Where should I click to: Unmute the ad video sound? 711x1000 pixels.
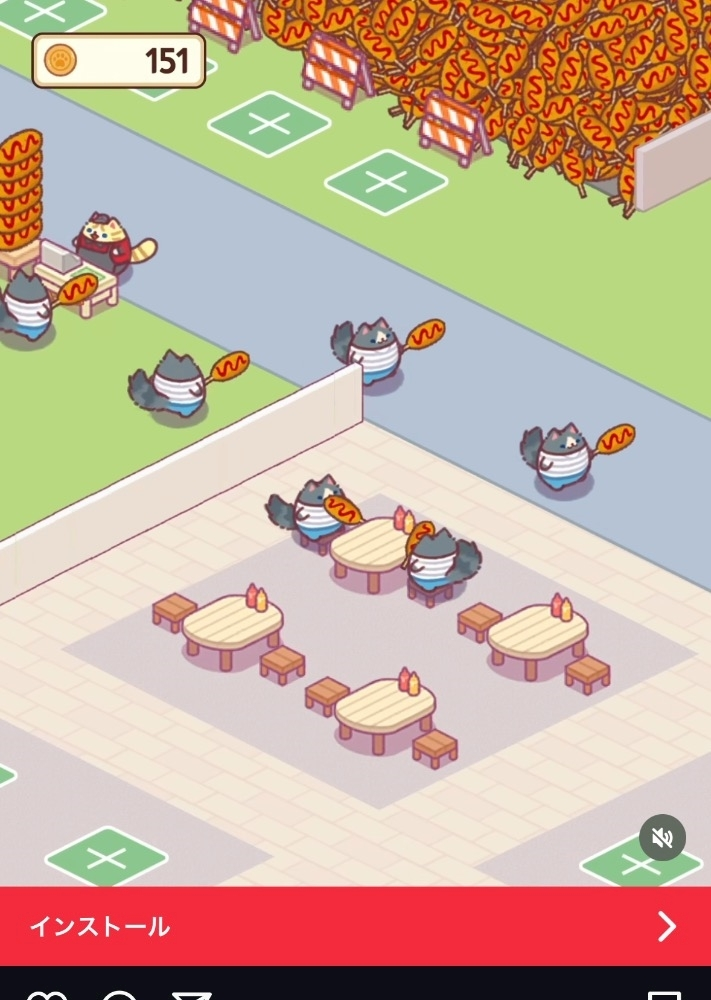[662, 838]
